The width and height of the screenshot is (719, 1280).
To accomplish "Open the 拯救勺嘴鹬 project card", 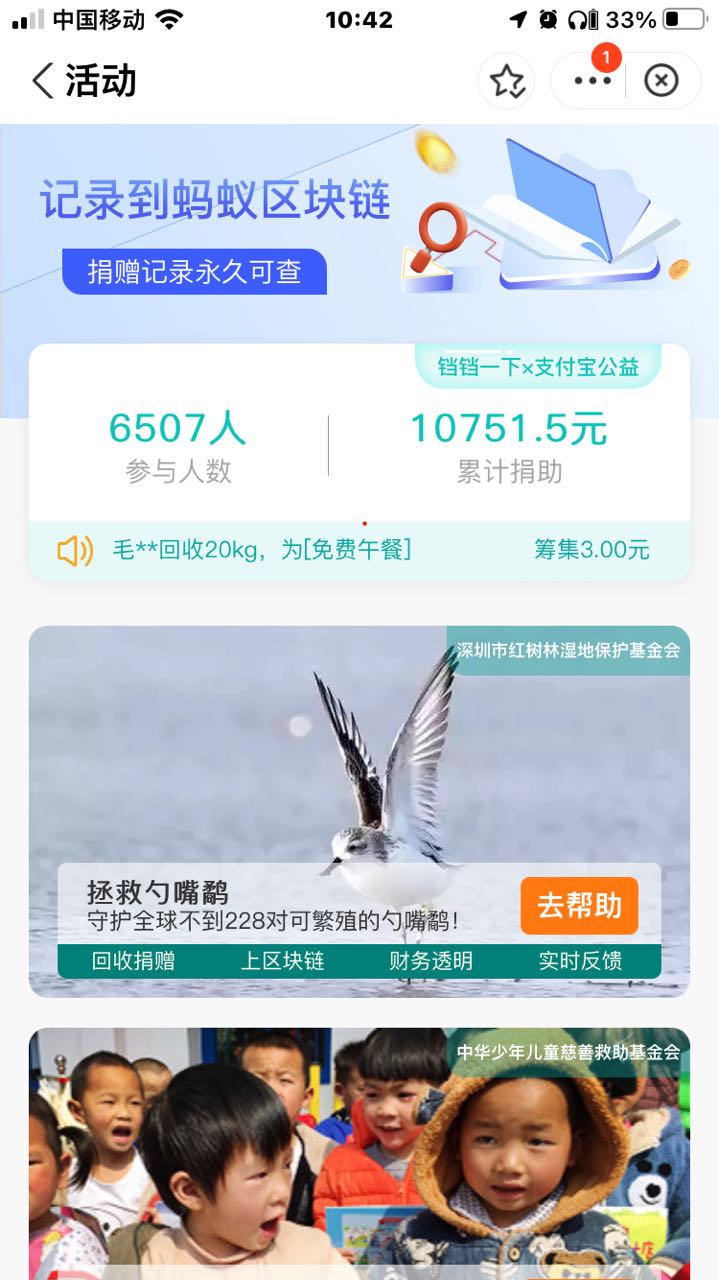I will [359, 812].
